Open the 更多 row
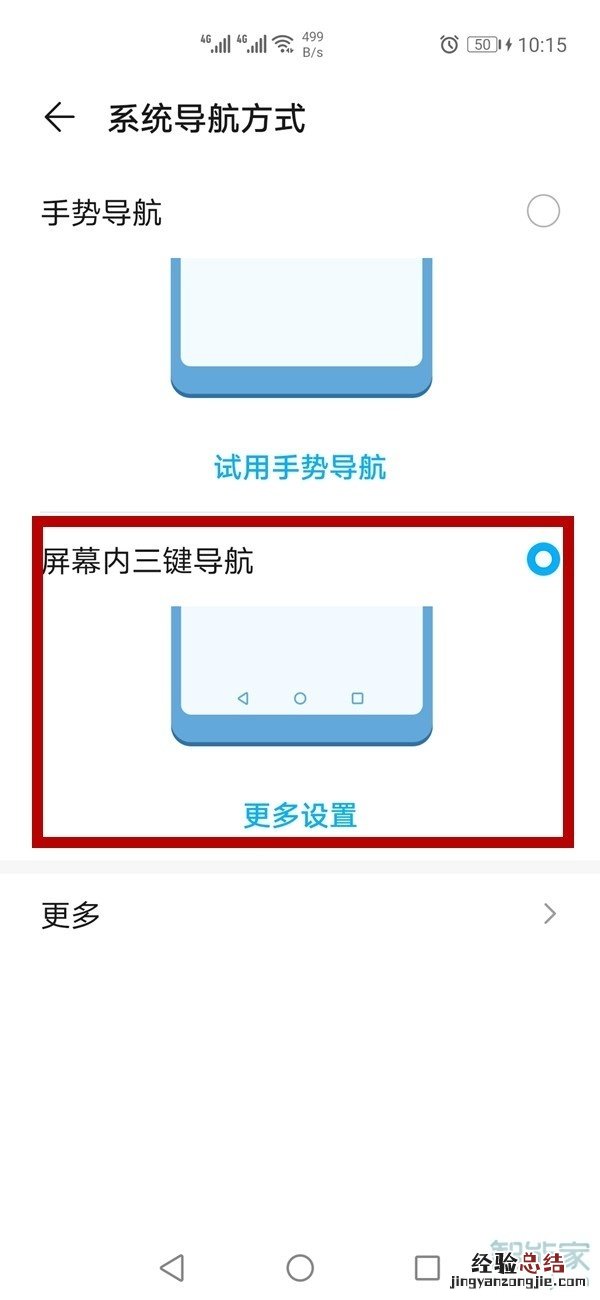 [300, 914]
